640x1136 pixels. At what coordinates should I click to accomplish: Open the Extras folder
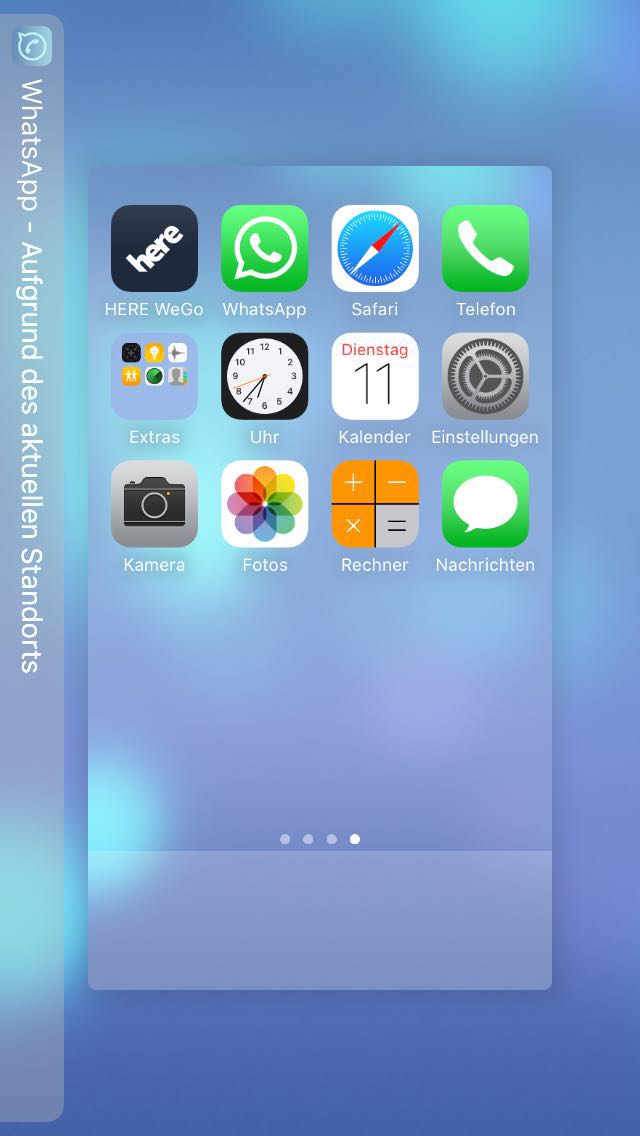click(154, 376)
